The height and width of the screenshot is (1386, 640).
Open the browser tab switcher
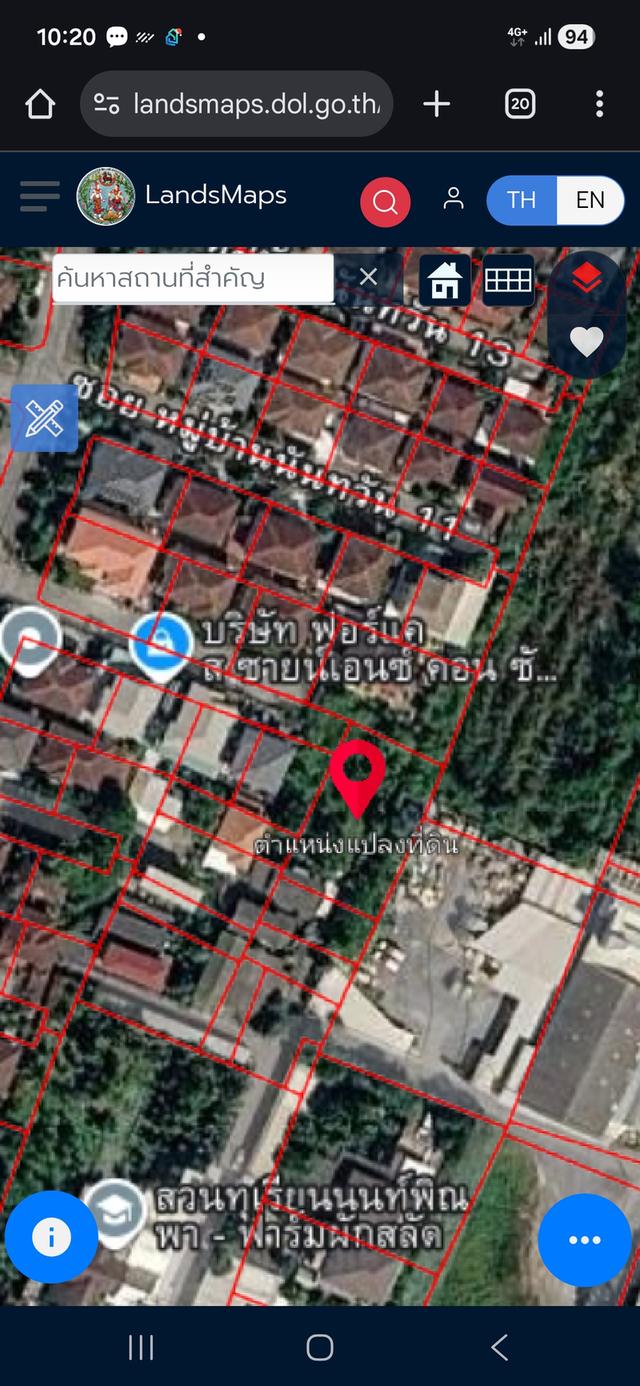click(x=520, y=104)
